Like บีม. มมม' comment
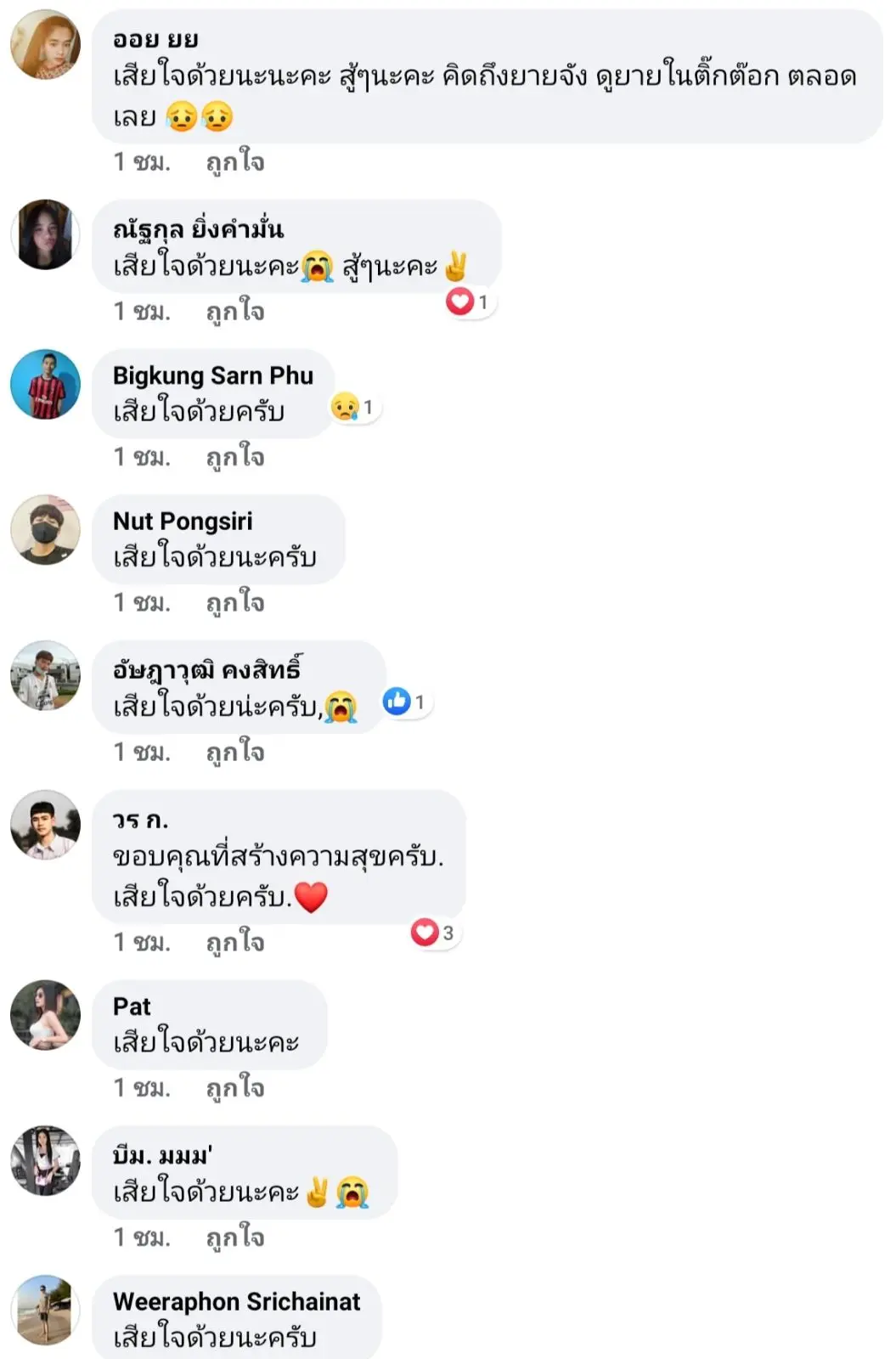The image size is (896, 1359). point(235,1237)
